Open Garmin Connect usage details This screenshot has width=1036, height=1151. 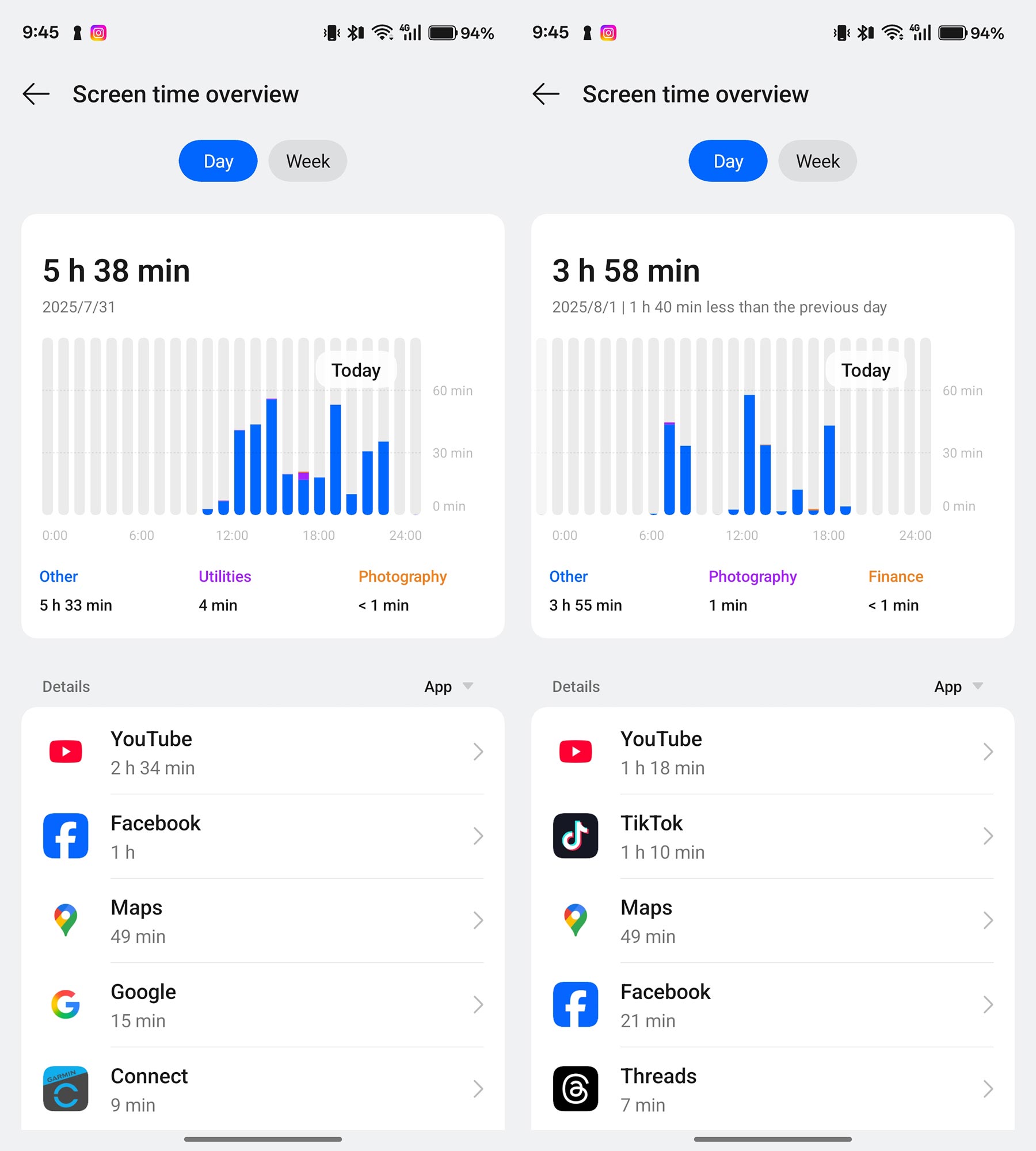point(262,1089)
